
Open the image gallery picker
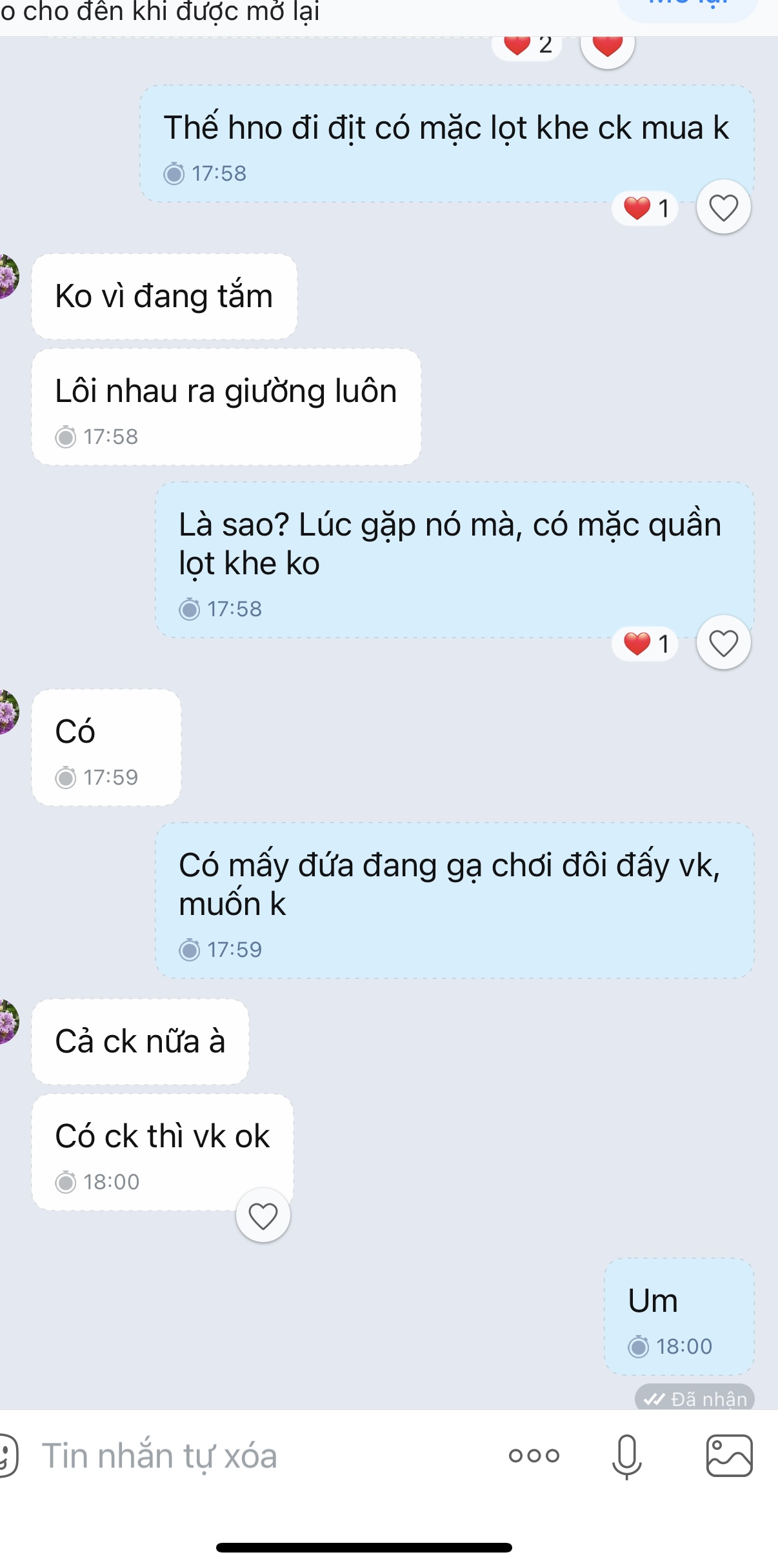pos(729,1456)
